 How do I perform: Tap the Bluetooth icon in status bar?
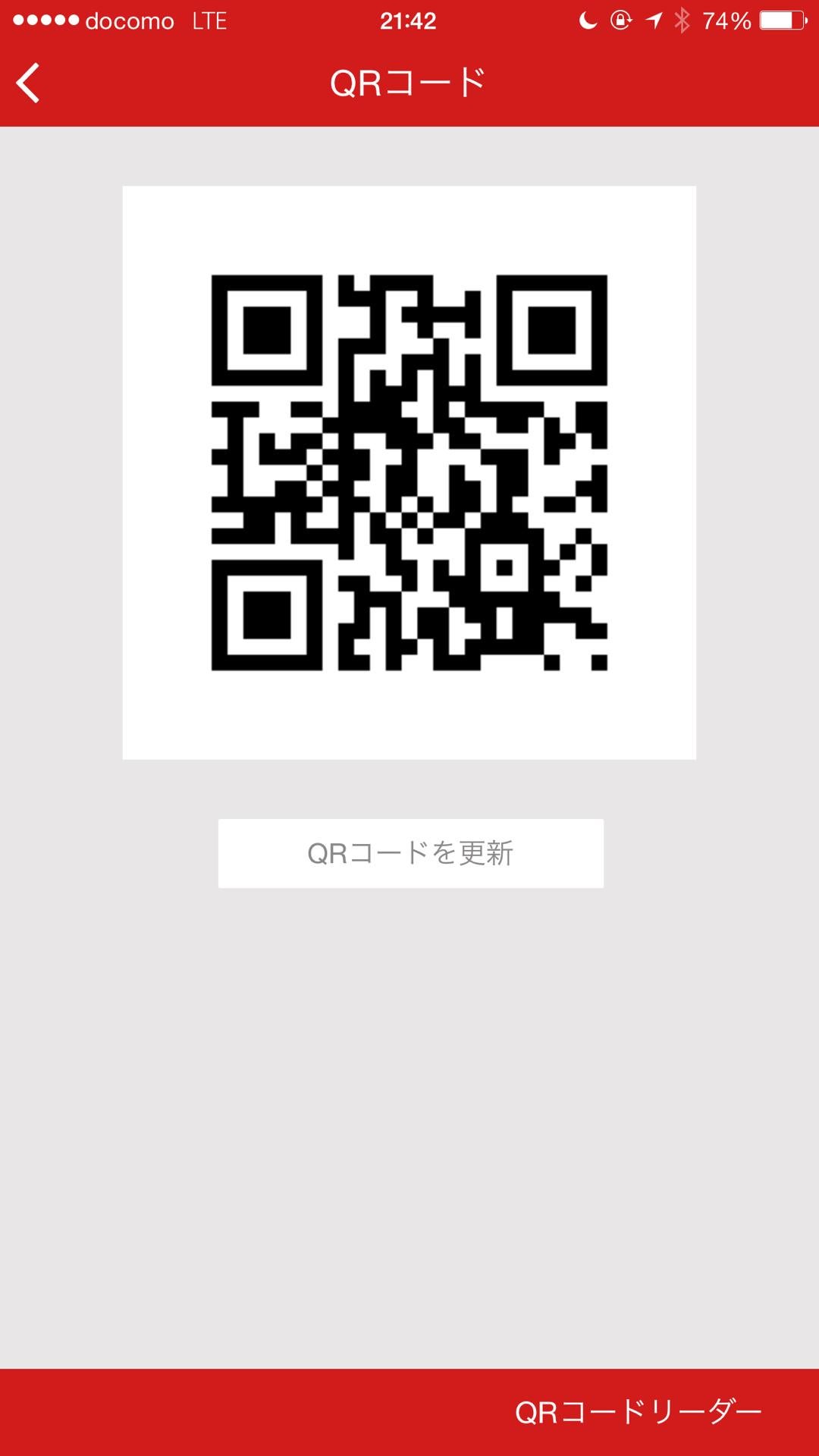681,20
